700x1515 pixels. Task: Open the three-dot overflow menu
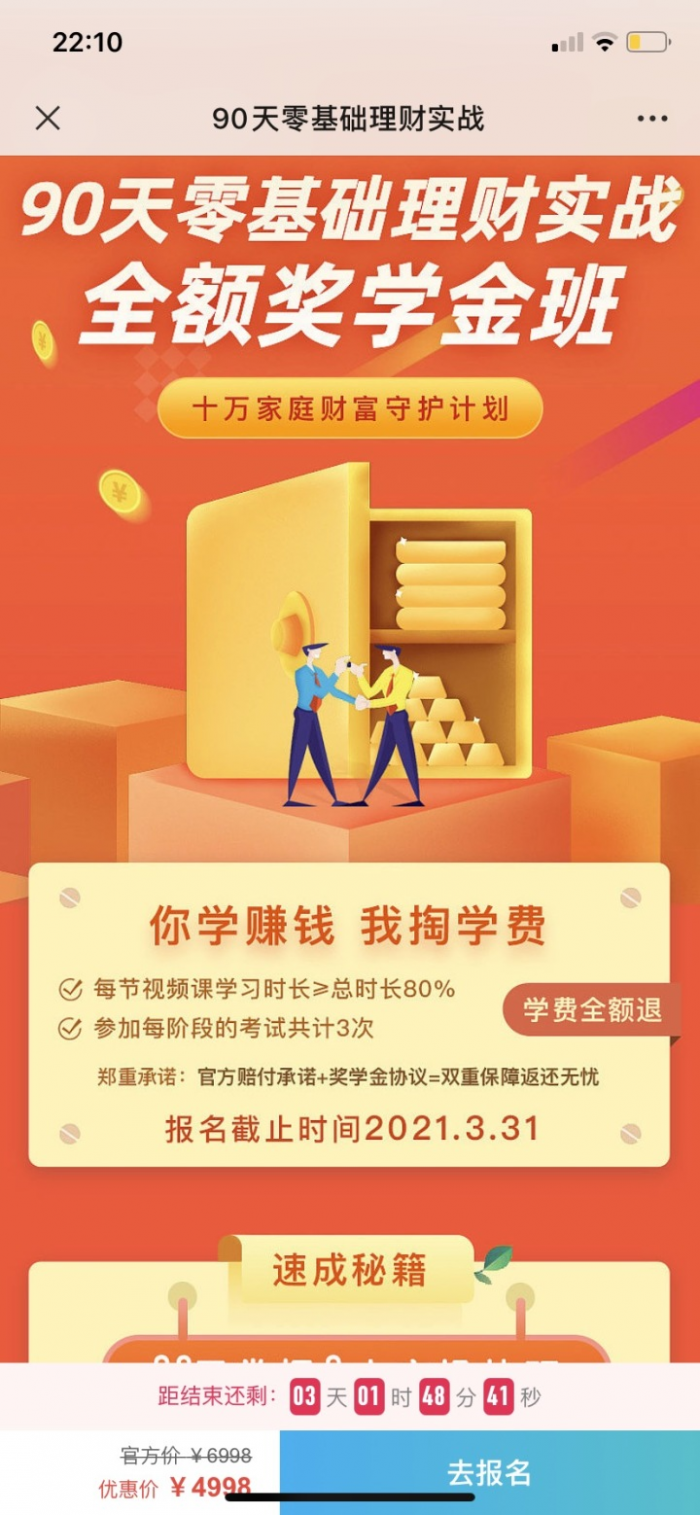coord(652,119)
